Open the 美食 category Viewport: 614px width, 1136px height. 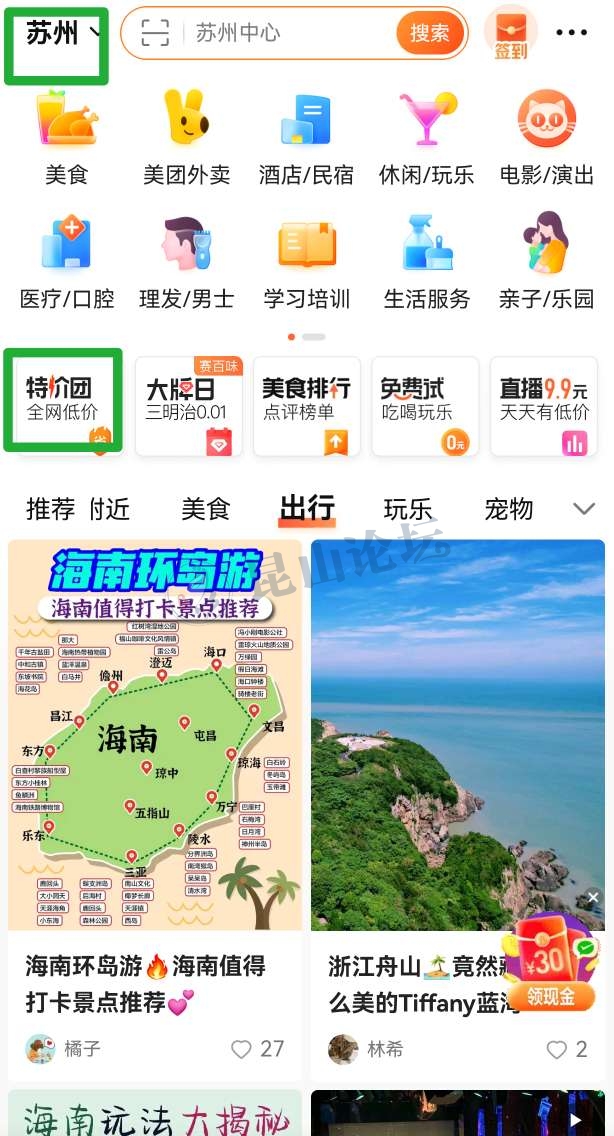[66, 137]
